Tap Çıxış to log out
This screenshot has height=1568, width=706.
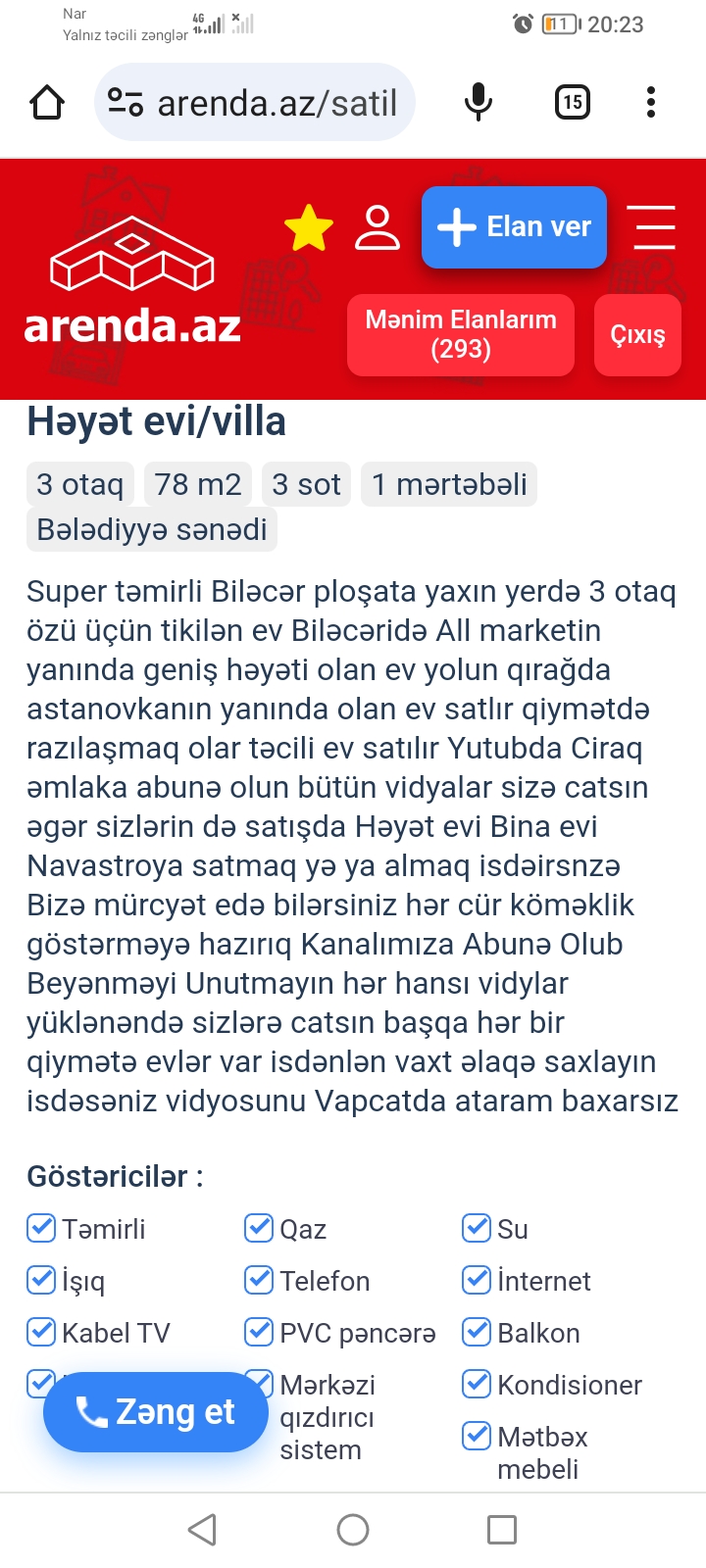[637, 335]
